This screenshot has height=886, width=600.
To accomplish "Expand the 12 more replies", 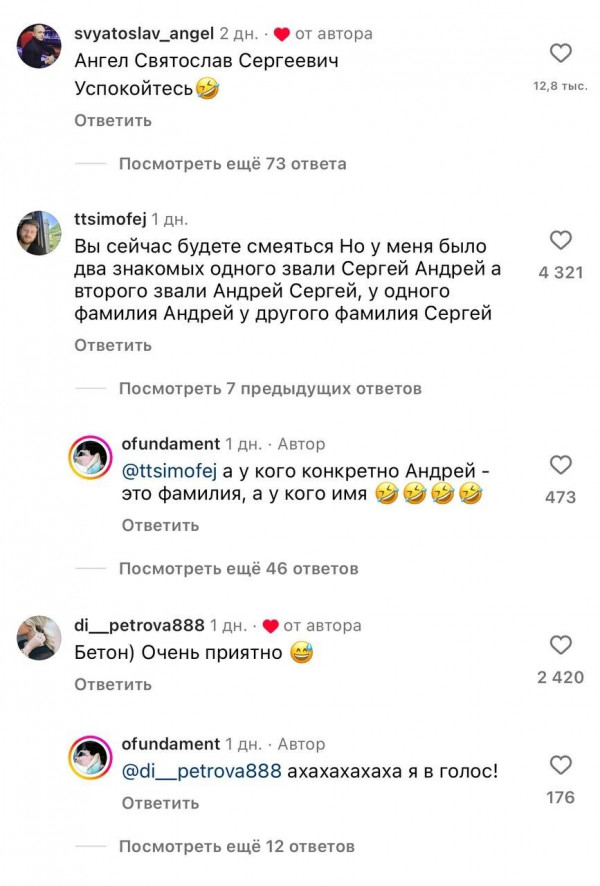I will tap(236, 847).
